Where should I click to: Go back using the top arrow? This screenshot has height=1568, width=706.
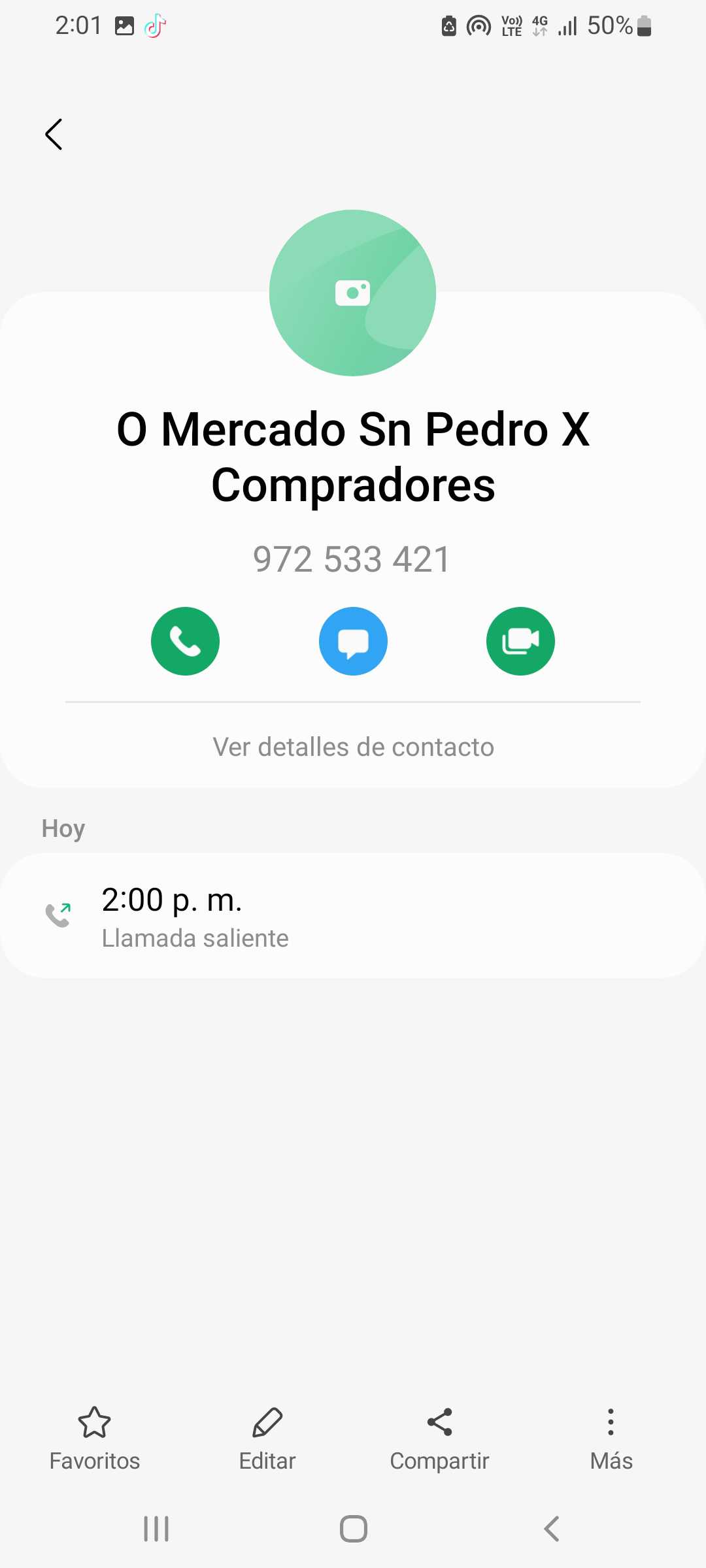[x=54, y=135]
